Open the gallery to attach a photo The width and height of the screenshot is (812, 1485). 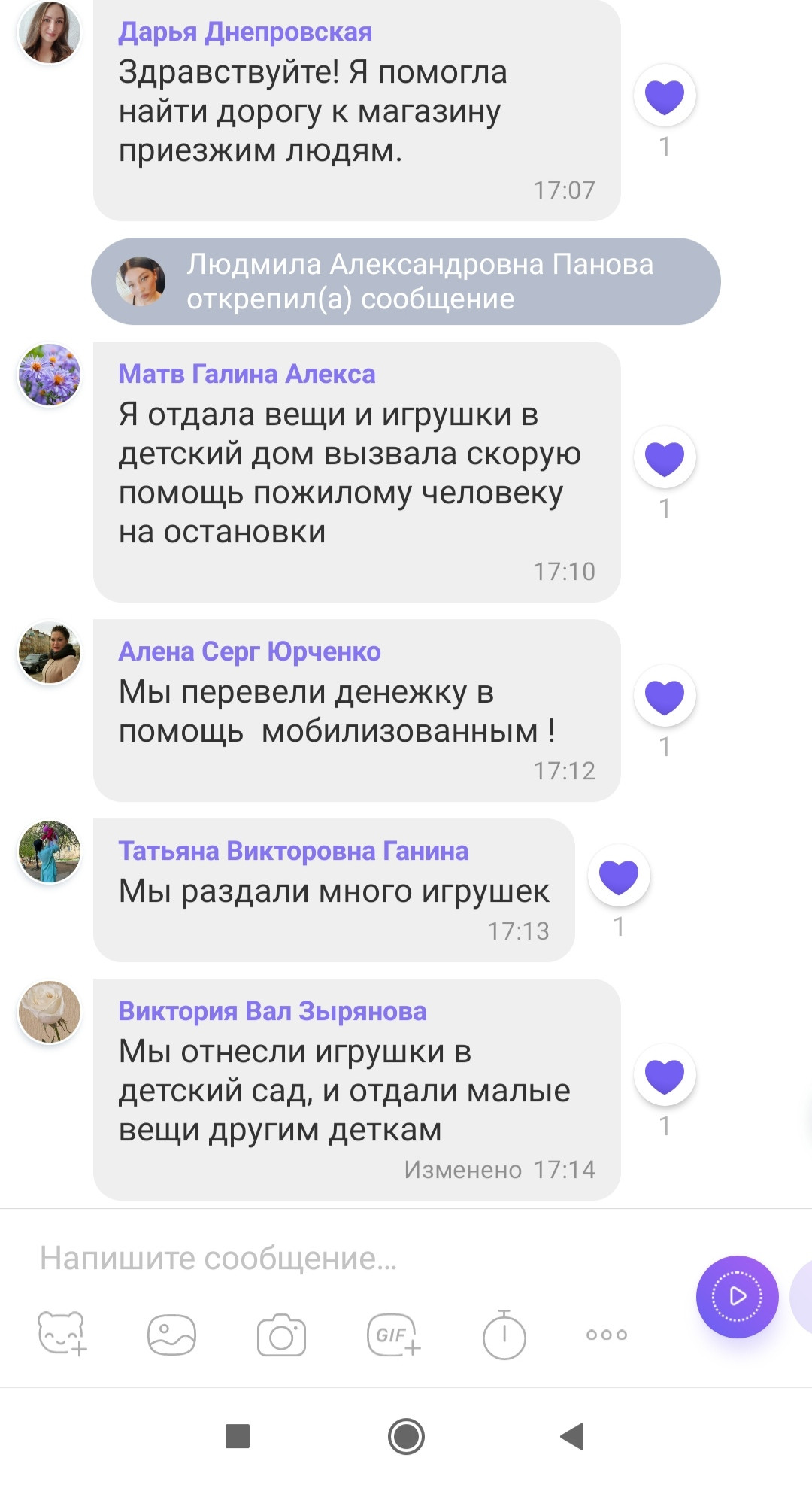[171, 1335]
